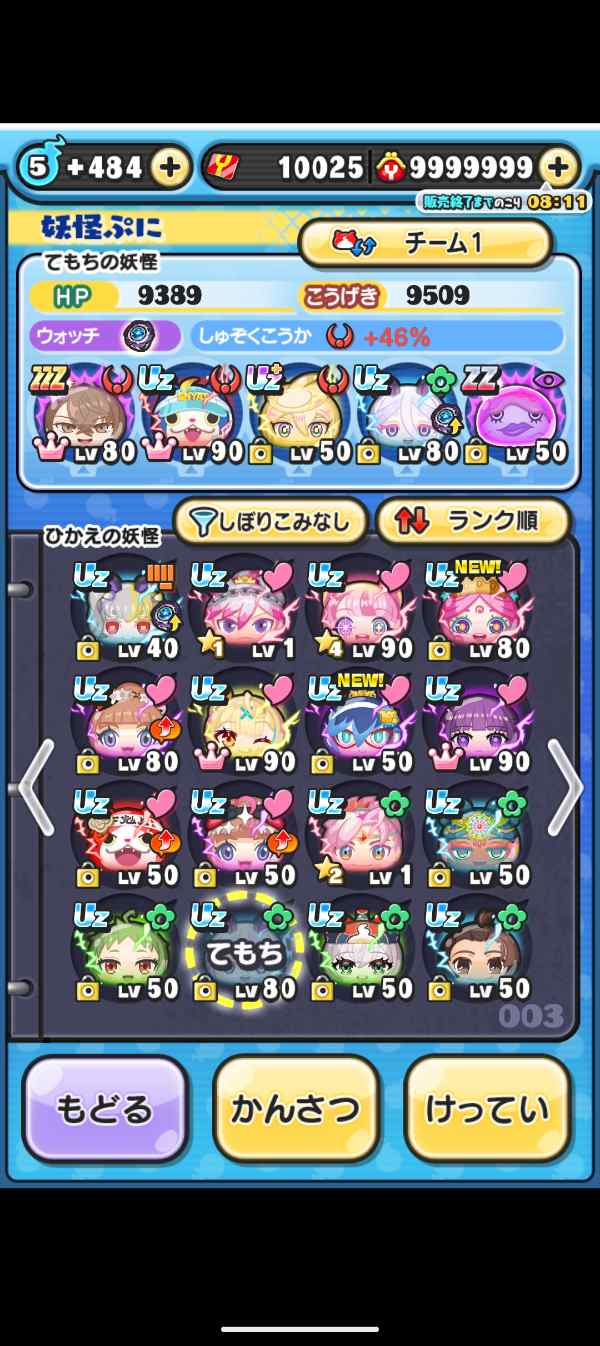Confirm with the けってい button
This screenshot has width=600, height=1346.
[487, 1109]
